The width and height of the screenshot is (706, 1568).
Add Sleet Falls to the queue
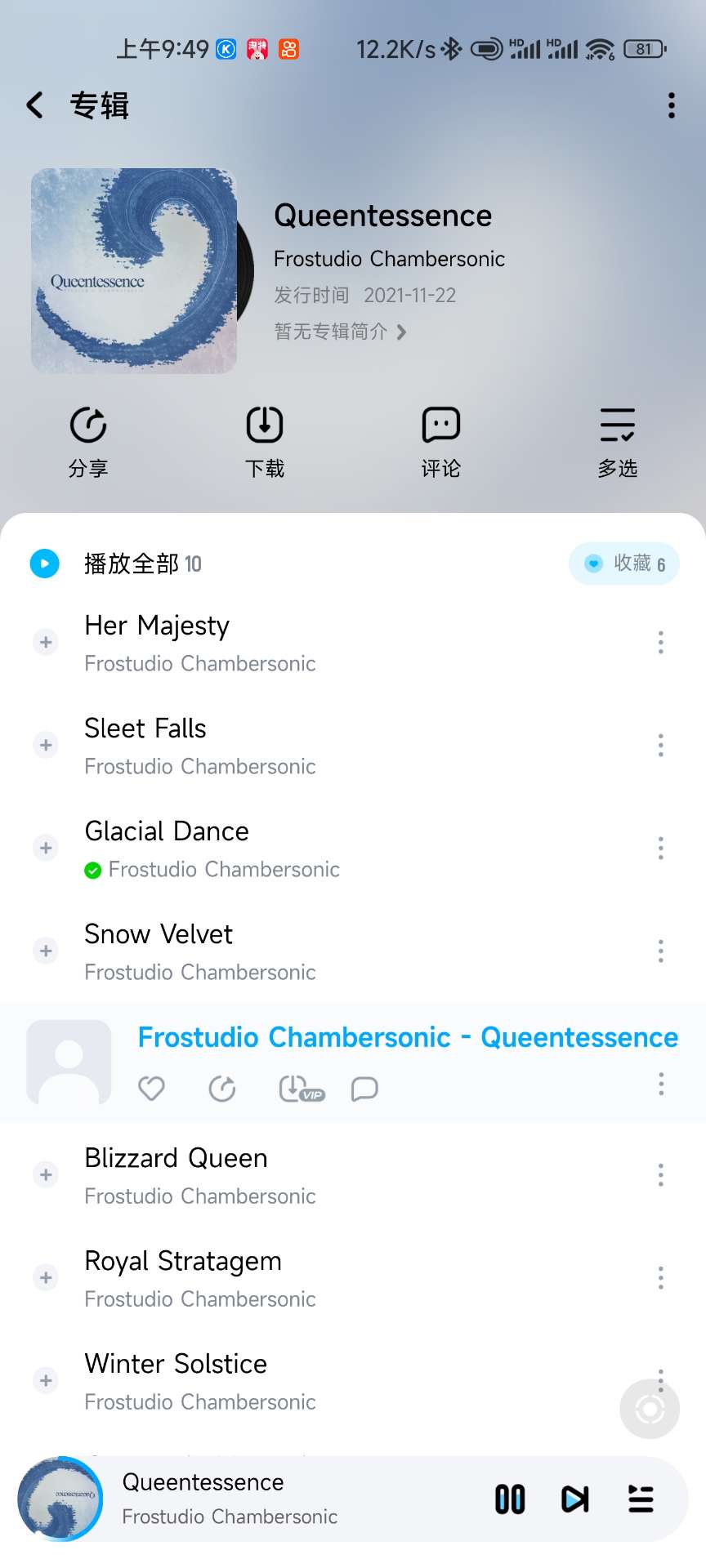(x=47, y=745)
